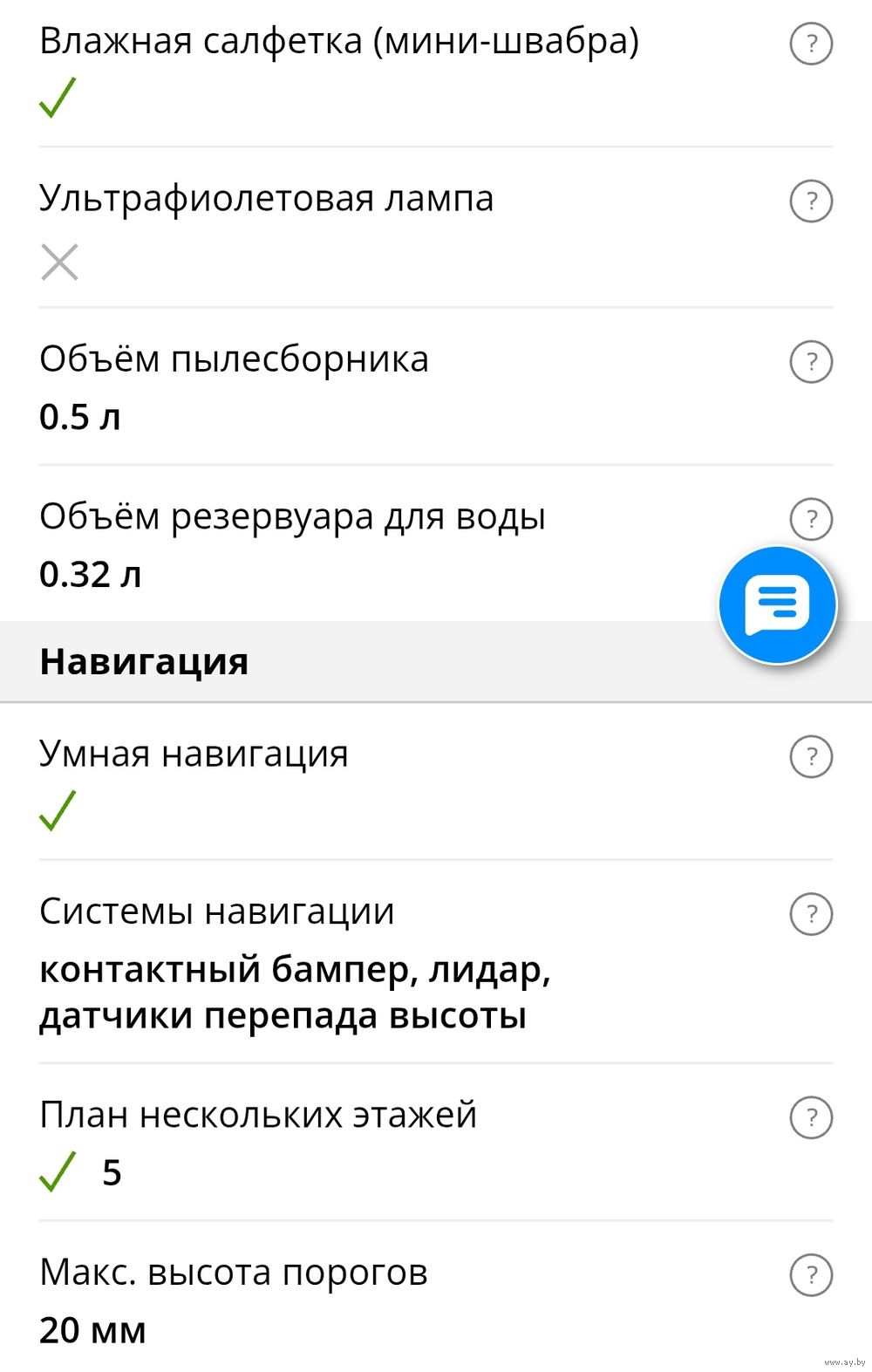View the explanation for Объём пылесборника
Screen dimensions: 872x1372
pos(811,361)
